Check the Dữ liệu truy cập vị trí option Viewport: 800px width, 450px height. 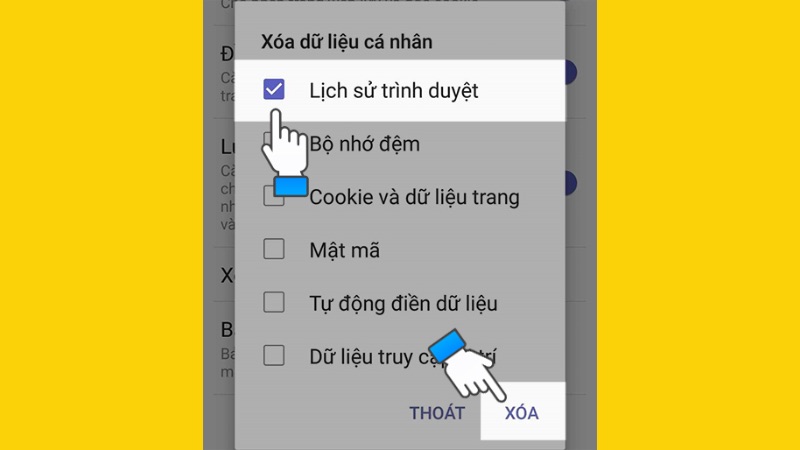274,355
